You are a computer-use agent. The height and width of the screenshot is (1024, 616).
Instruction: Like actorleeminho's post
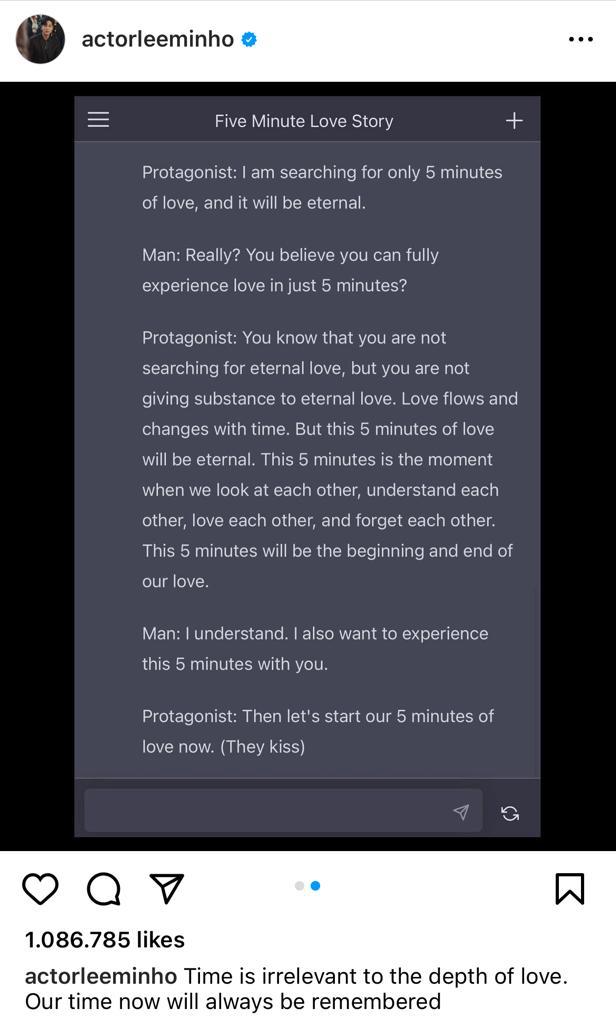point(41,888)
